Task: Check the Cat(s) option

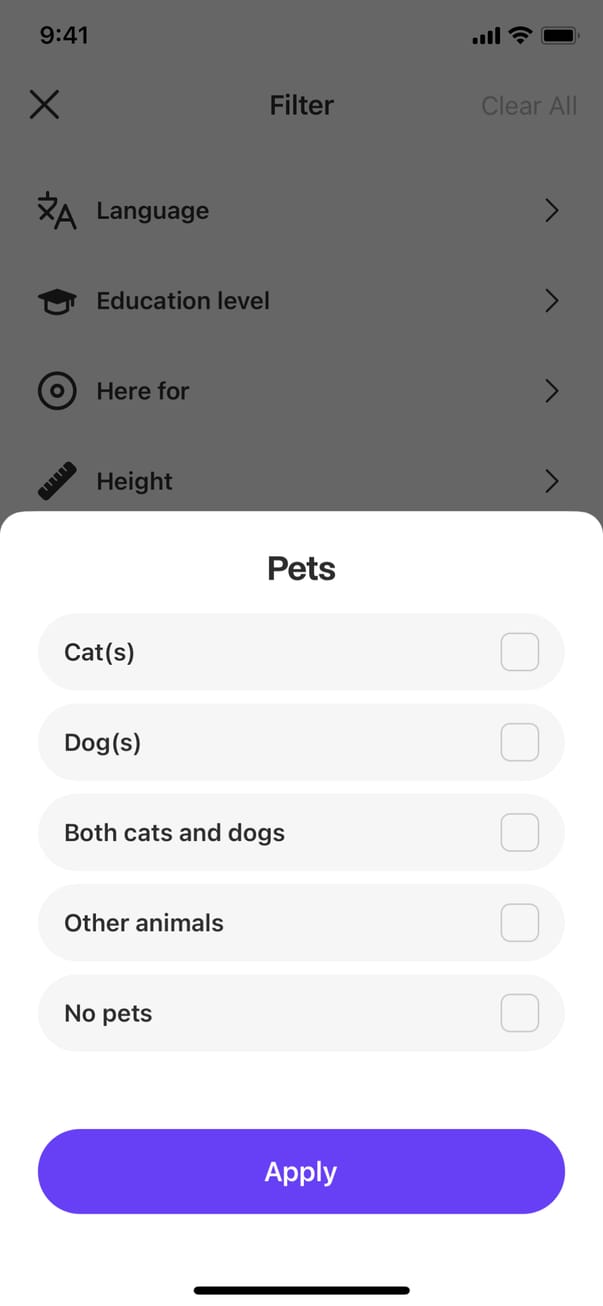Action: [x=519, y=652]
